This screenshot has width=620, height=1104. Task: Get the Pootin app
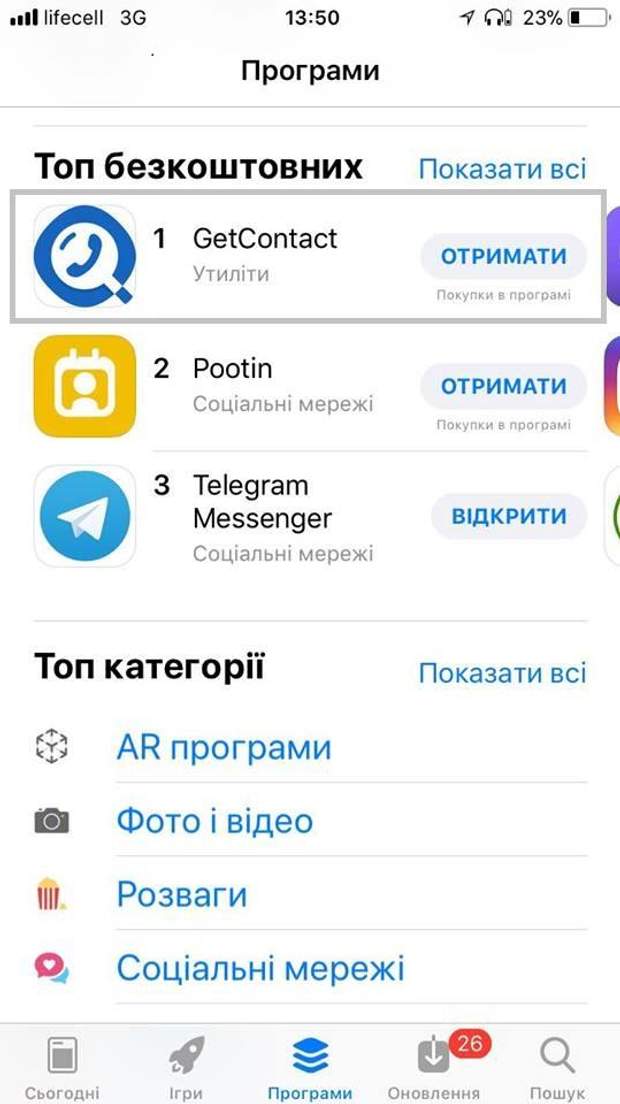click(503, 386)
